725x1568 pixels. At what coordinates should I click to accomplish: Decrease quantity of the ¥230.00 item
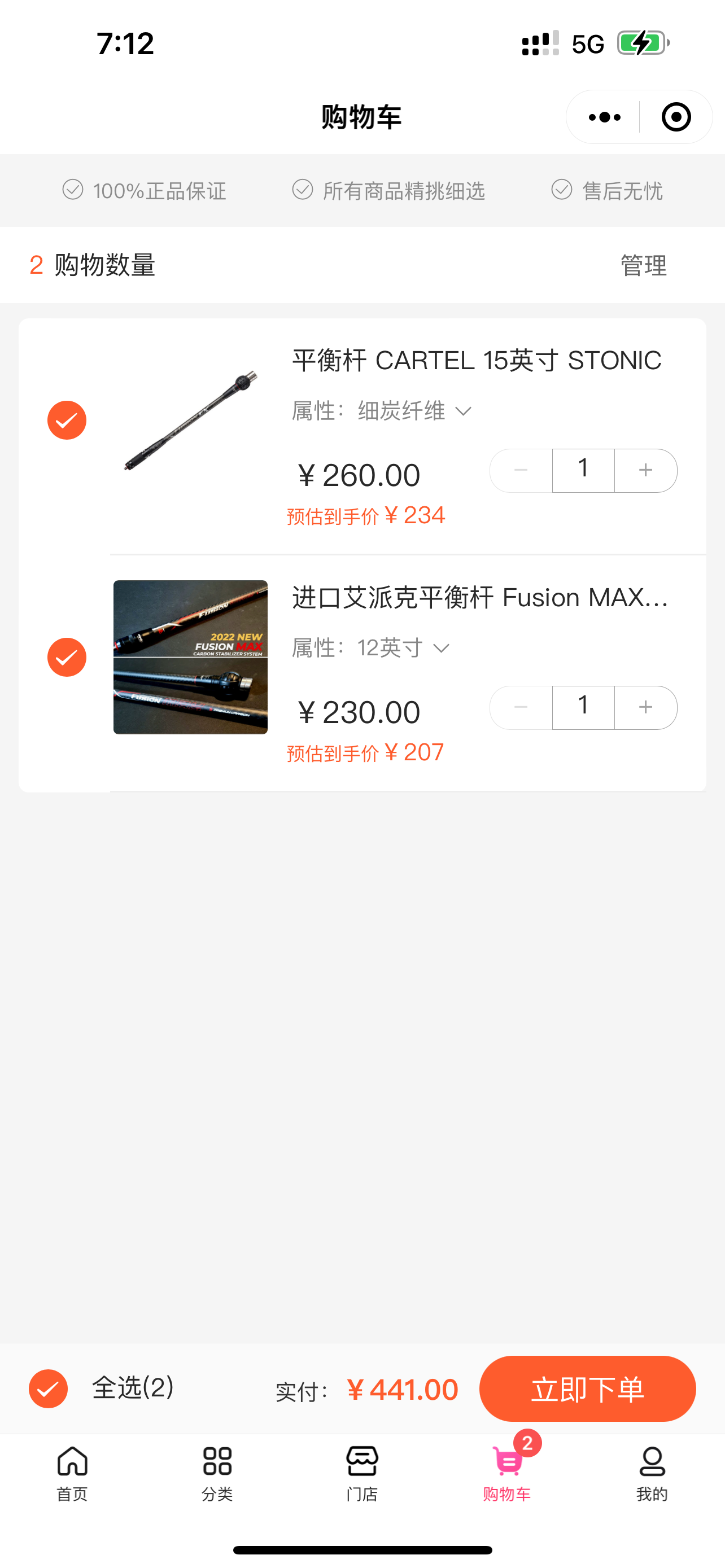[x=521, y=707]
